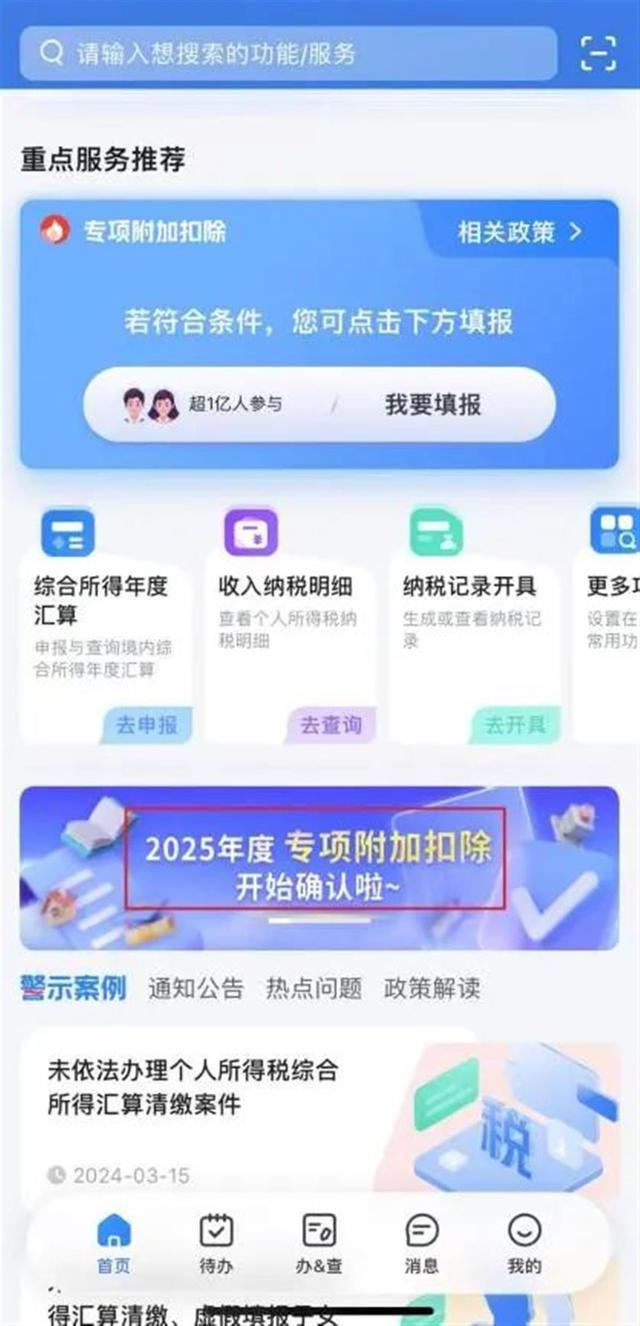Open article 未依法办理个人所得税综合所得汇算清缴案件
640x1326 pixels.
click(x=193, y=1088)
